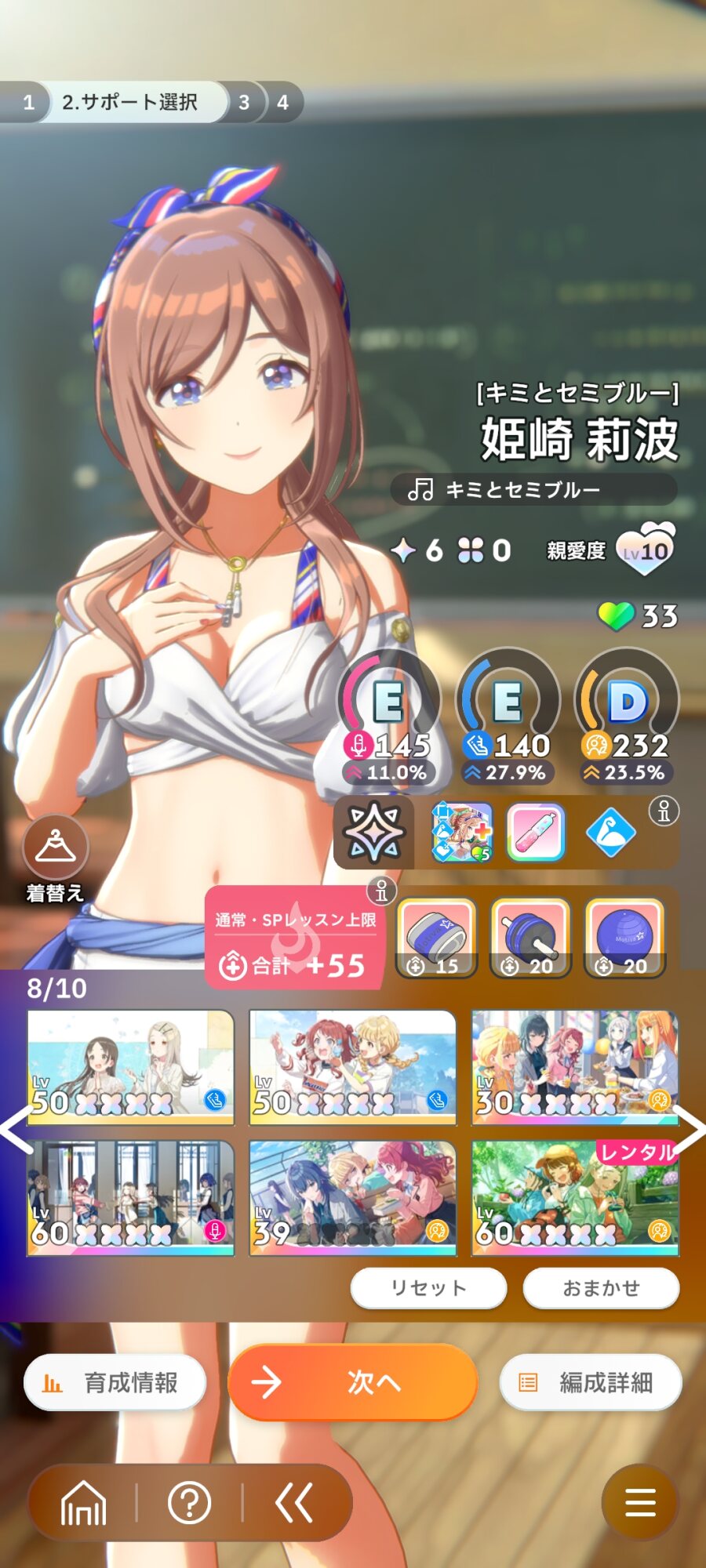Show the next support deck arrow
Screen dimensions: 706x1568
(x=690, y=1130)
